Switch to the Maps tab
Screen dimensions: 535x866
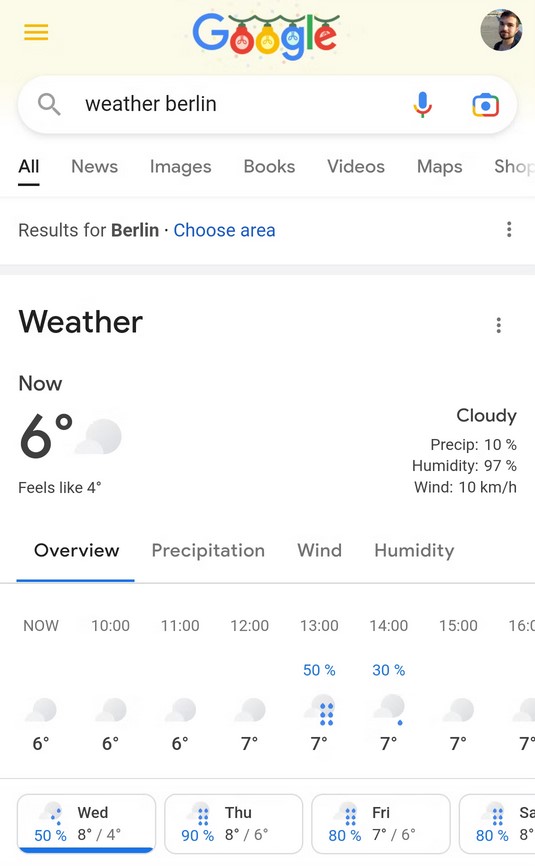click(439, 166)
